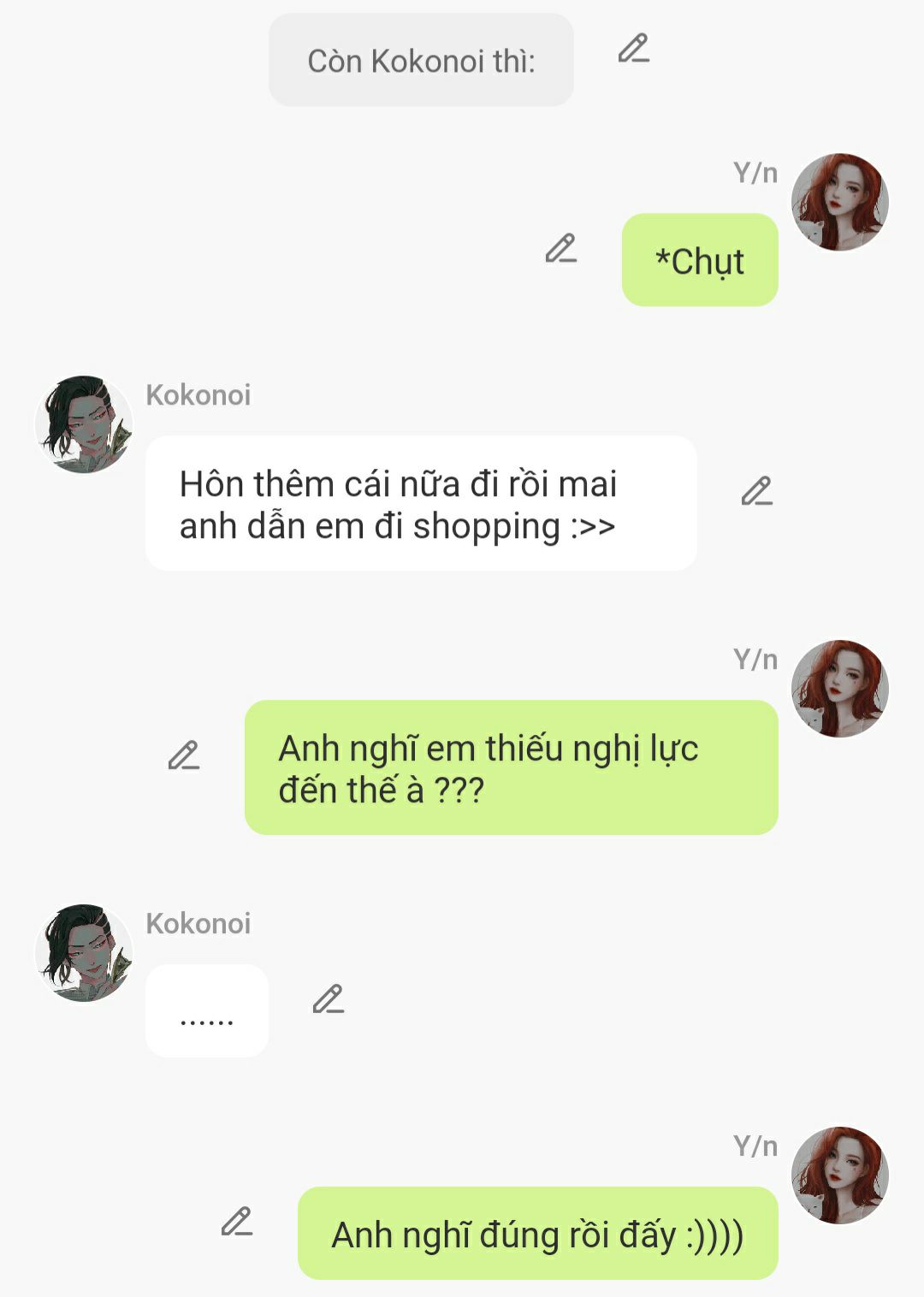924x1297 pixels.
Task: Edit the '*Chụt' message
Action: pos(561,249)
